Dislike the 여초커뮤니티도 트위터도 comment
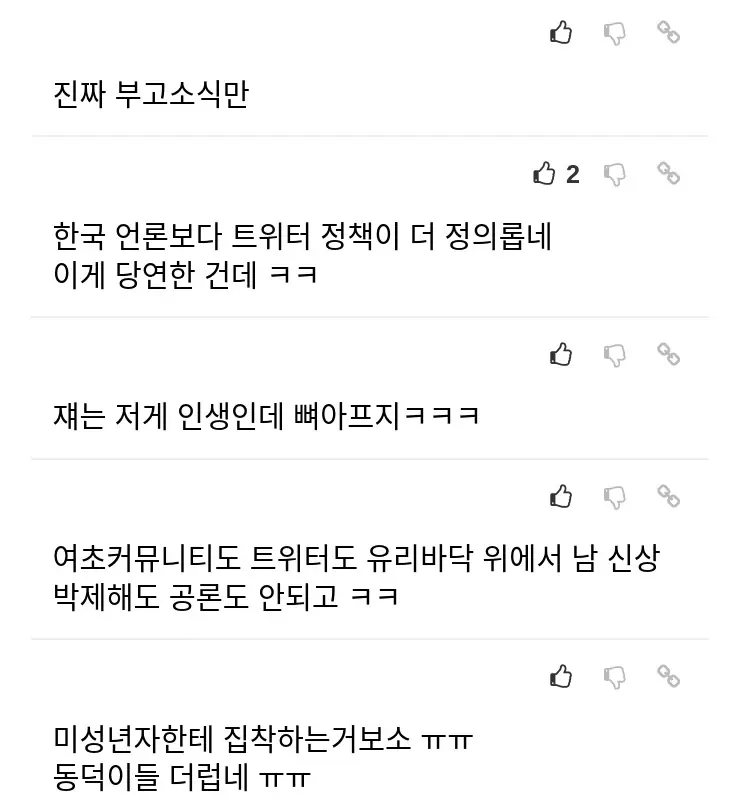The width and height of the screenshot is (740, 801). (x=615, y=496)
